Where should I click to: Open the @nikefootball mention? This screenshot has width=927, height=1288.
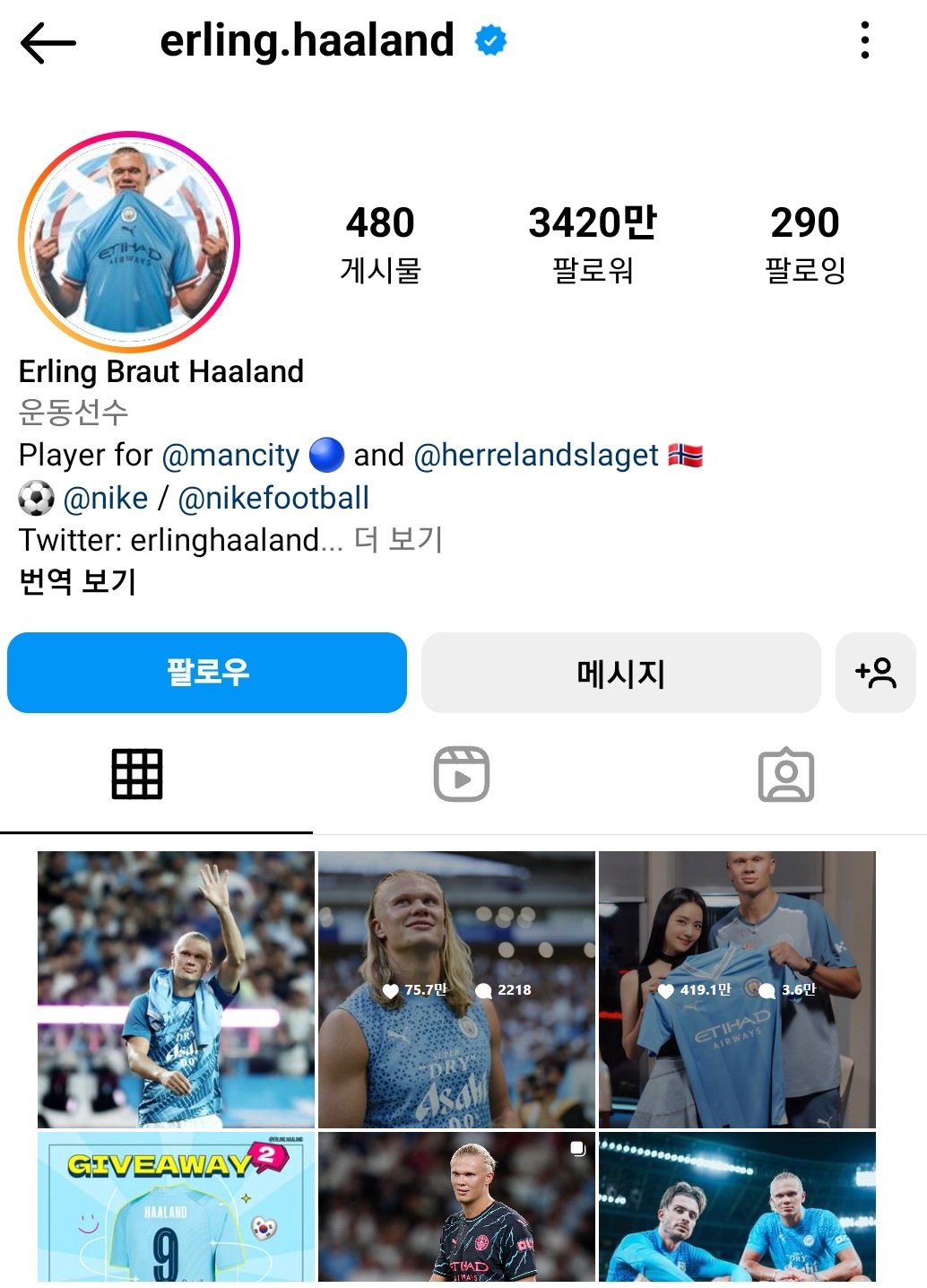click(x=273, y=498)
